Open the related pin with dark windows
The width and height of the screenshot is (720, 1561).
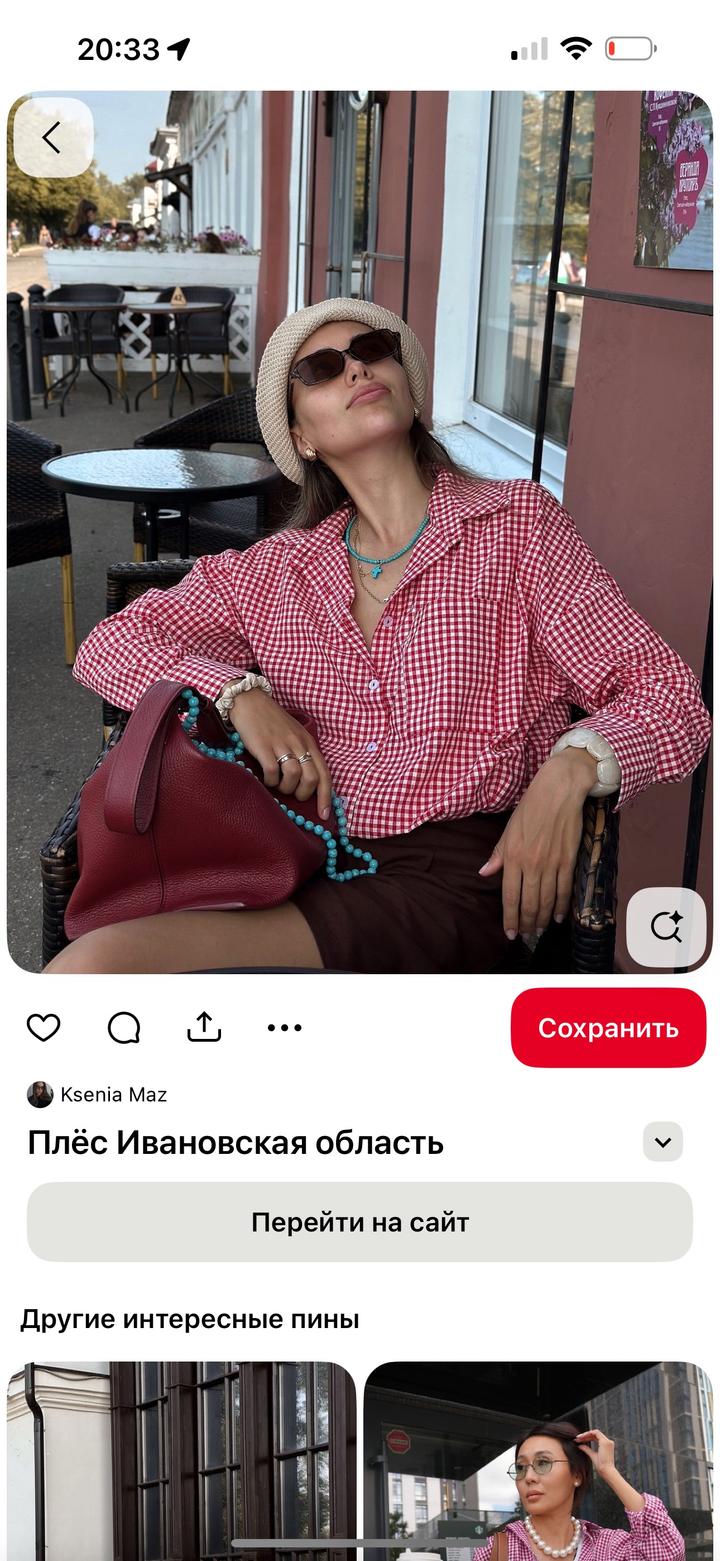181,1460
